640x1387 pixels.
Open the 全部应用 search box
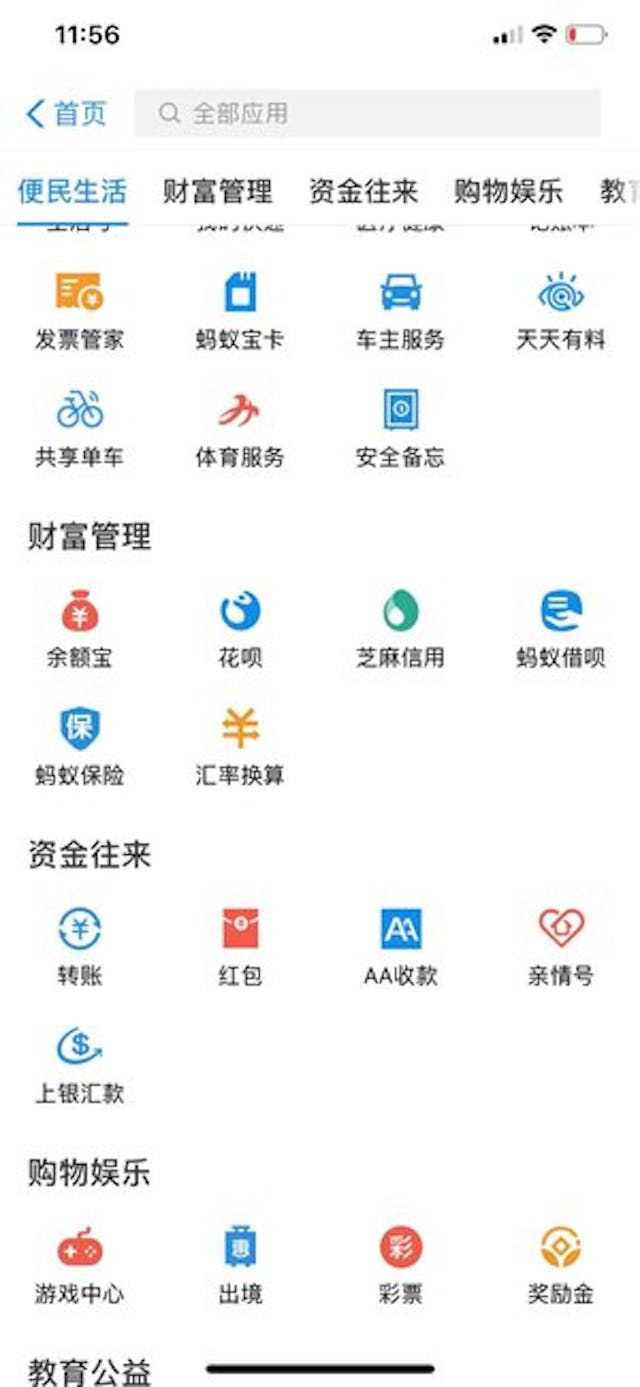(367, 113)
